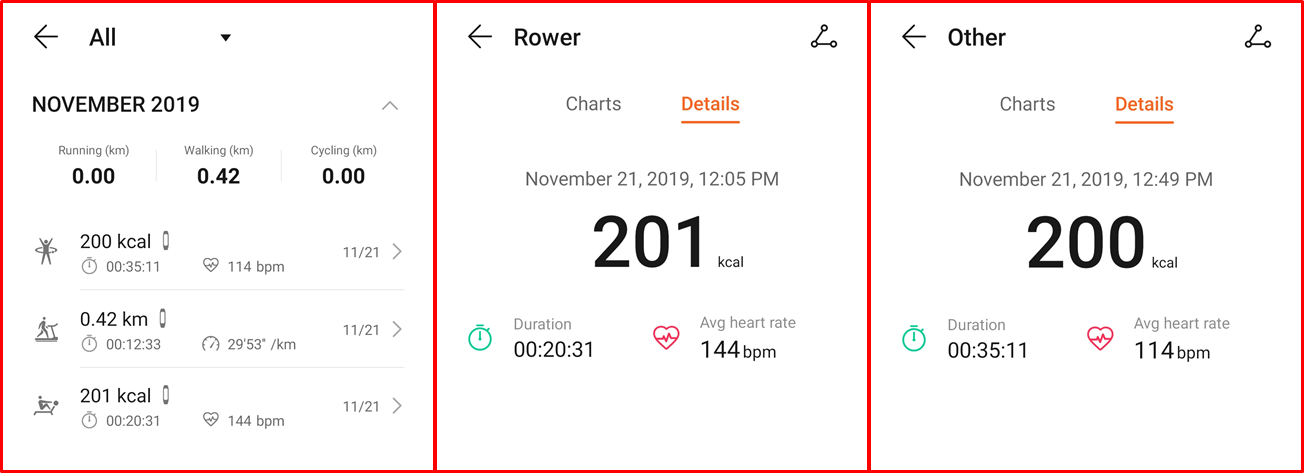Open the All filter dropdown
Viewport: 1304px width, 473px height.
tap(225, 38)
